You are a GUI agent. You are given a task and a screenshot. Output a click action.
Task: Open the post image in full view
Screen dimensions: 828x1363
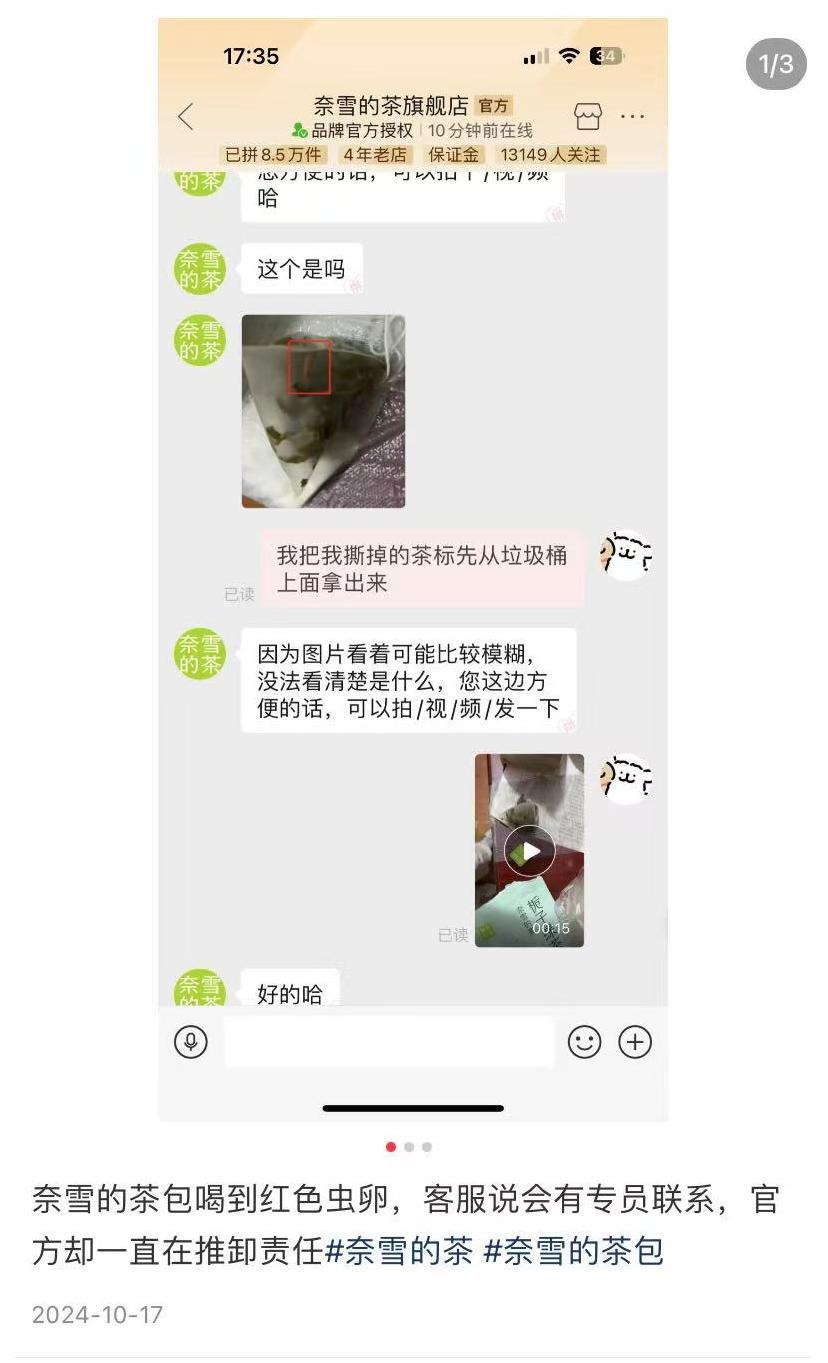point(413,568)
